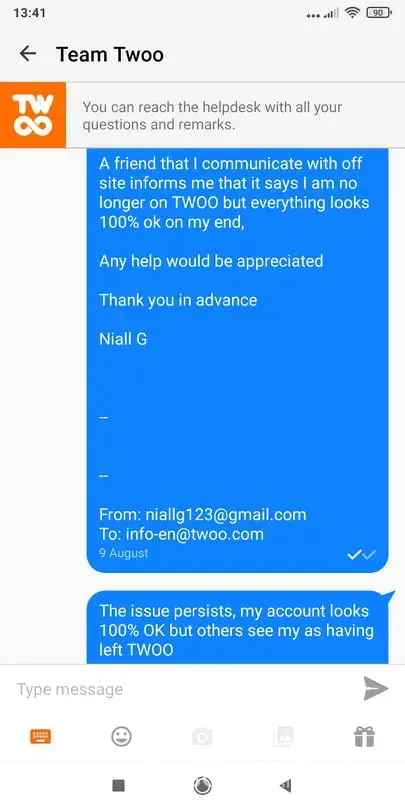
Task: Switch to the keyboard input icon
Action: click(x=40, y=736)
